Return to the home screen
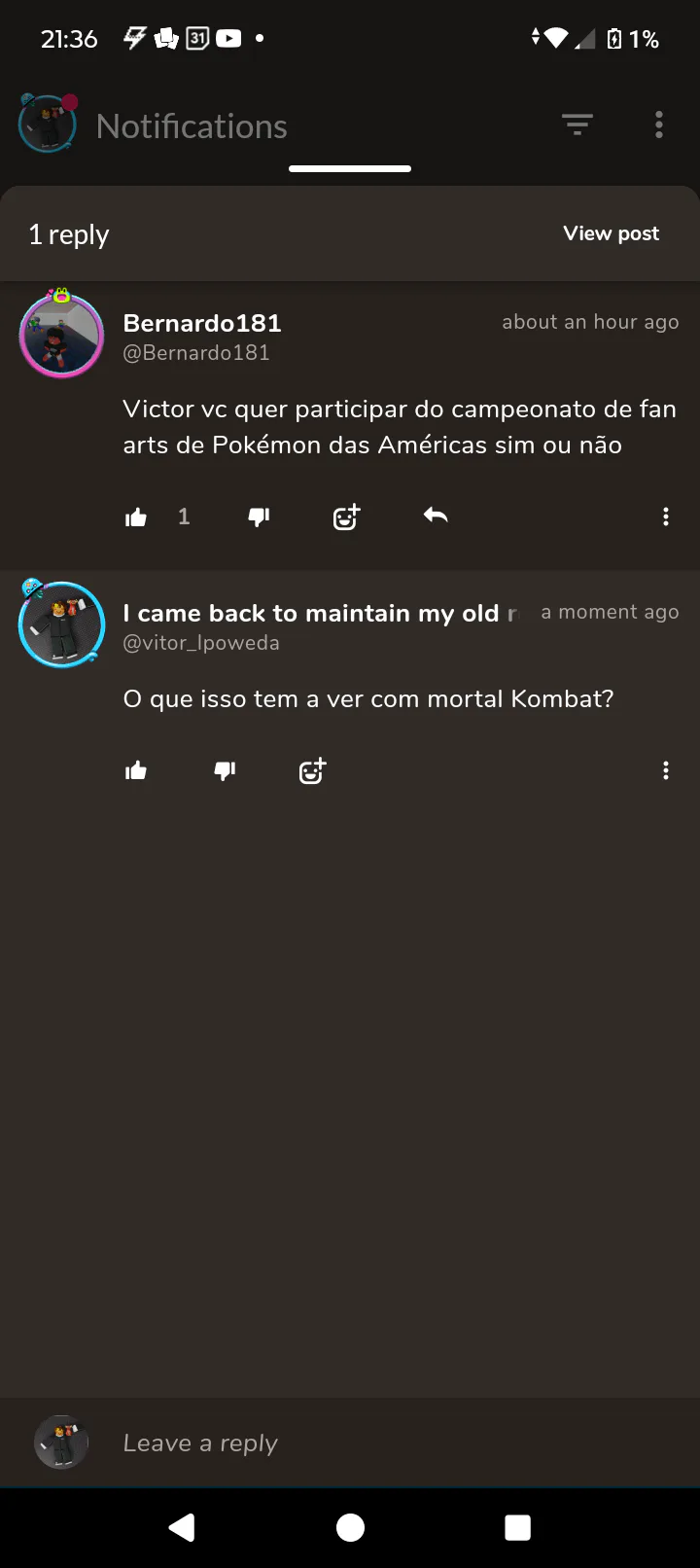 (350, 1527)
